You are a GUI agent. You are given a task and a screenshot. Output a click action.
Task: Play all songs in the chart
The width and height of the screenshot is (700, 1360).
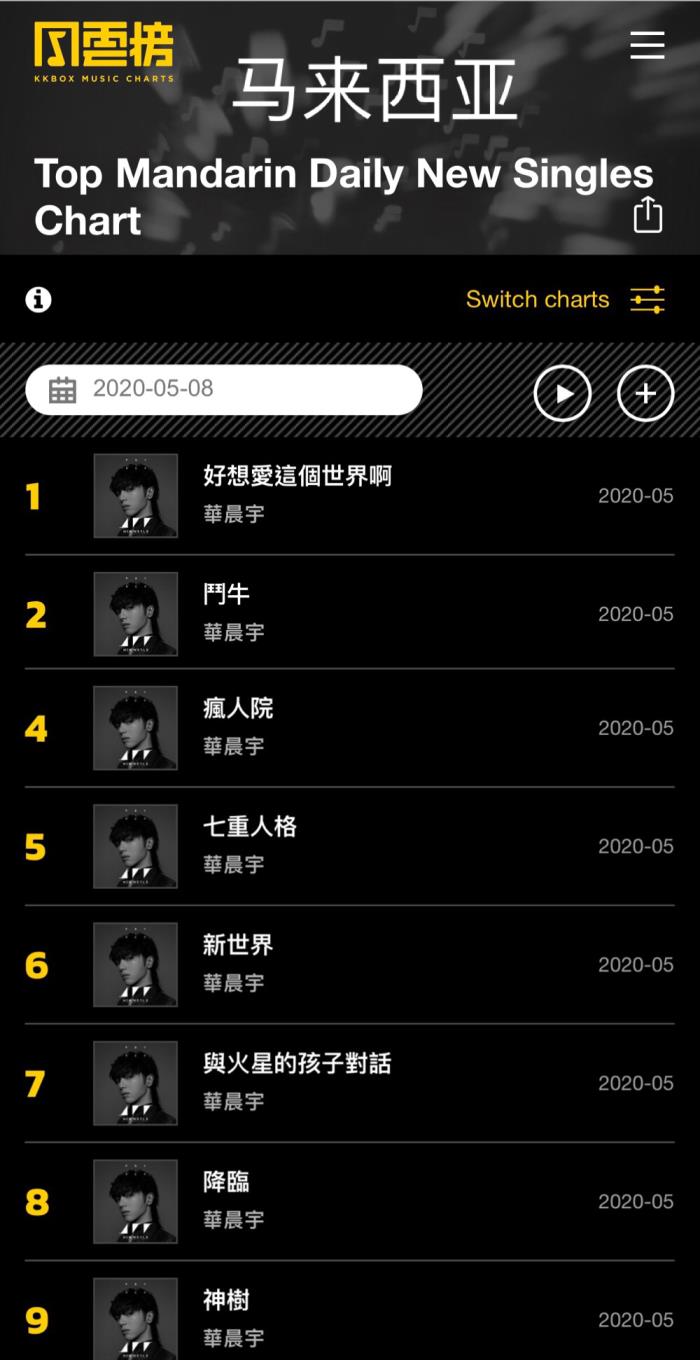pyautogui.click(x=563, y=393)
